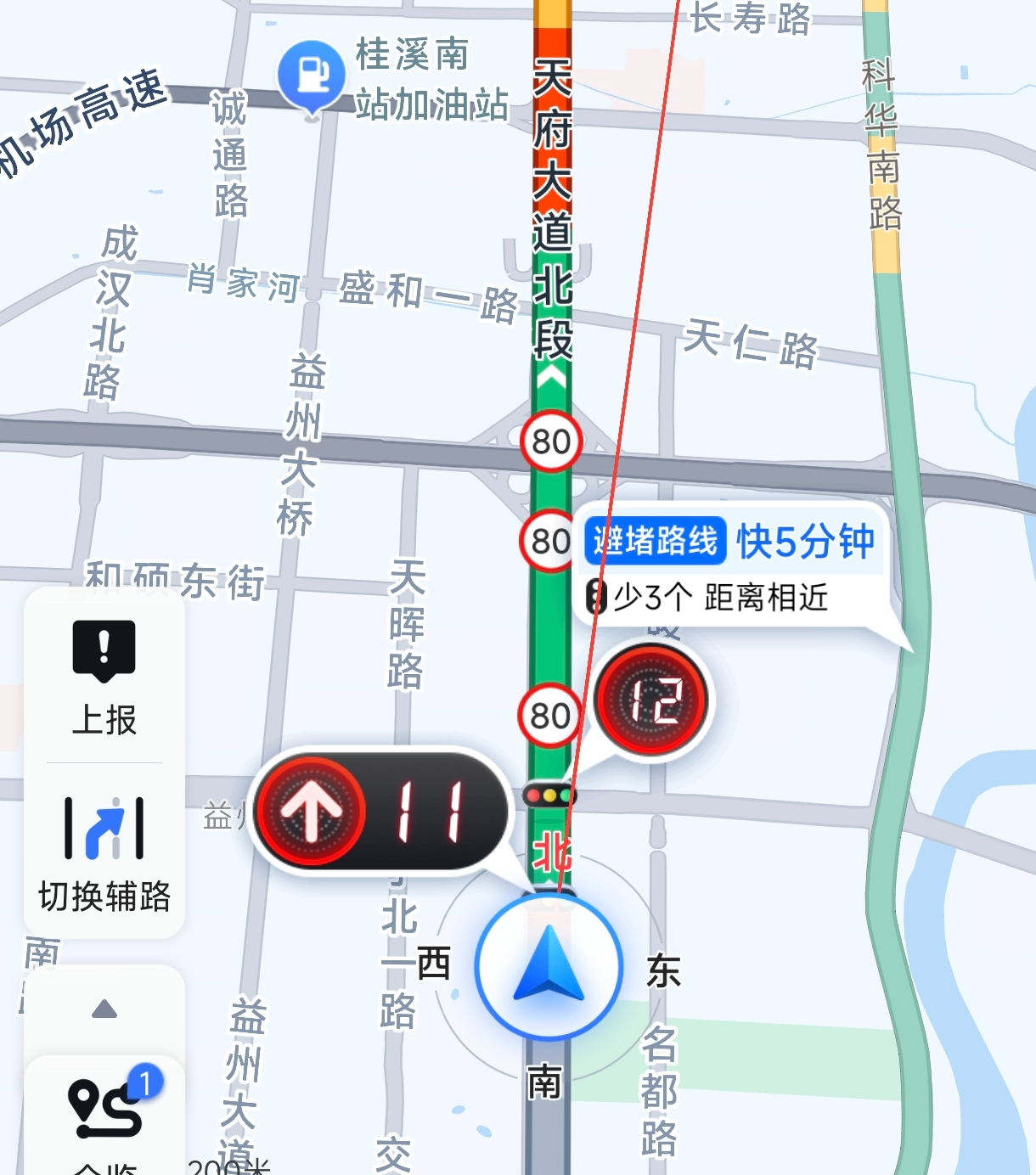Expand the collapsed side tool panel arrow

(104, 1009)
